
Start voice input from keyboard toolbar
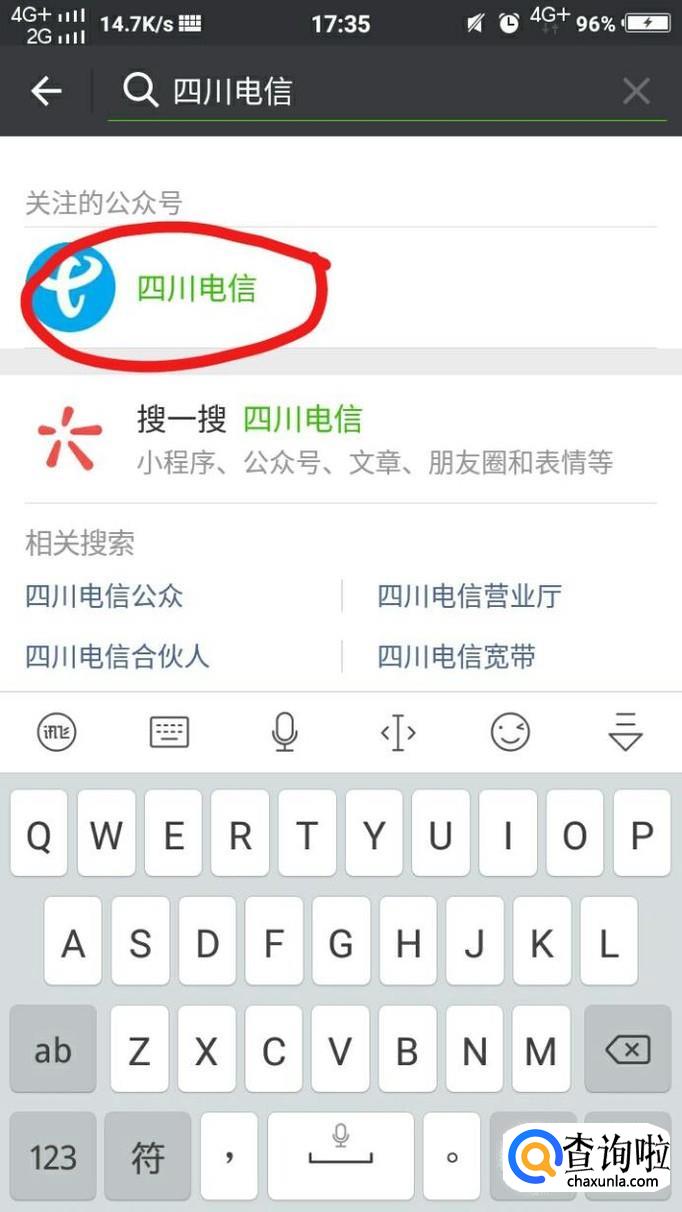tap(284, 733)
